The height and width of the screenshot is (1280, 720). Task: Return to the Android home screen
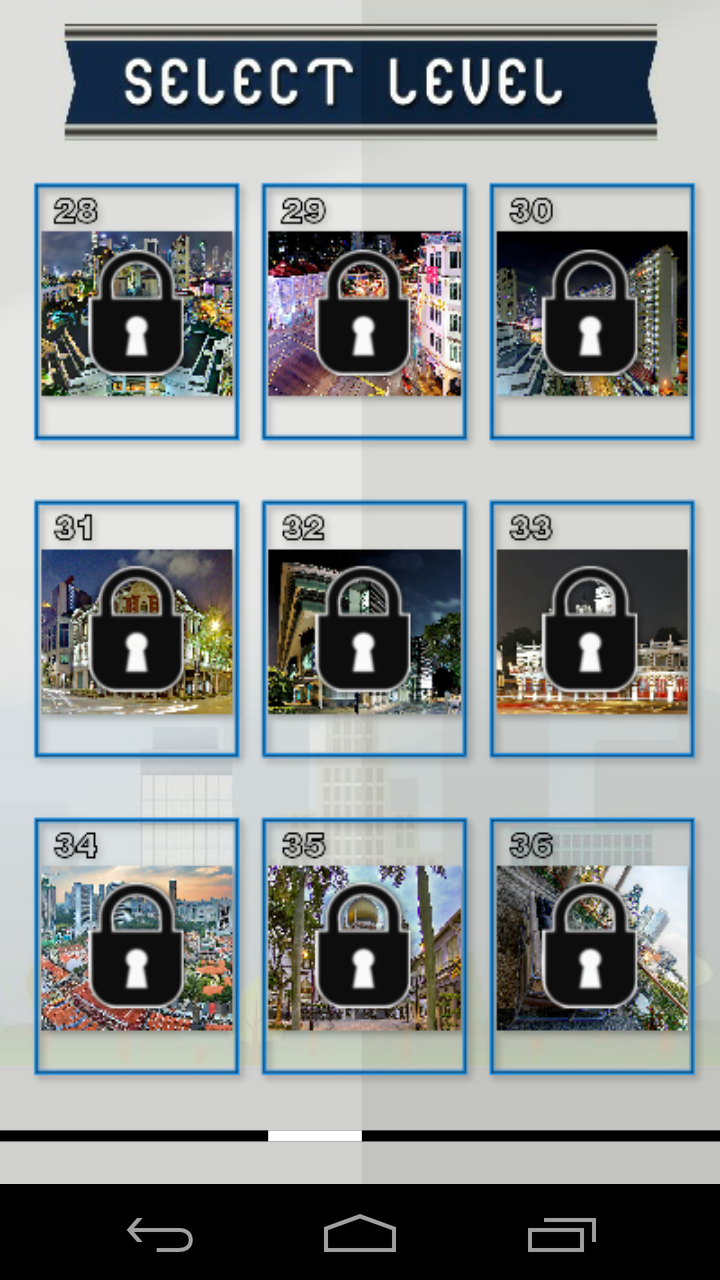point(360,1235)
